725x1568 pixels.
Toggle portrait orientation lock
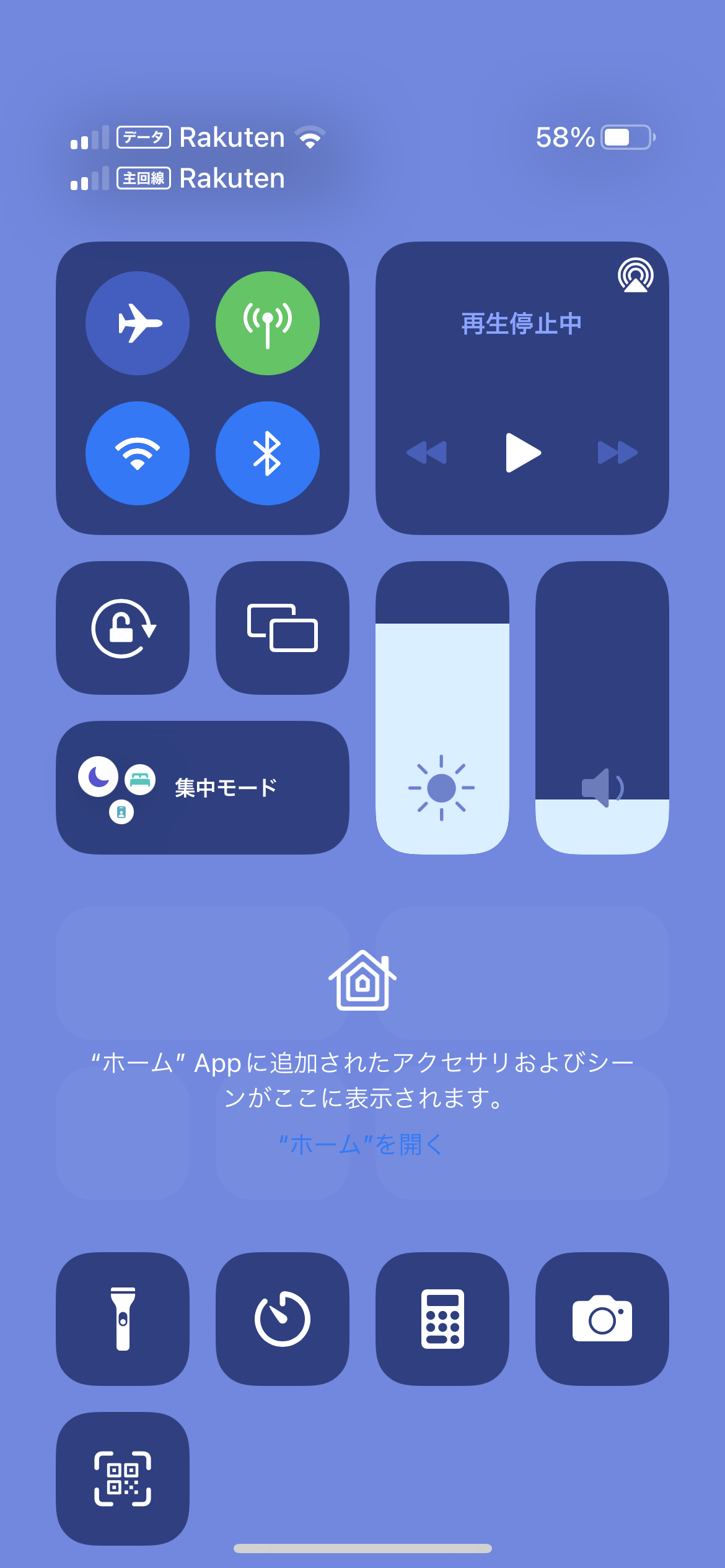pyautogui.click(x=123, y=628)
